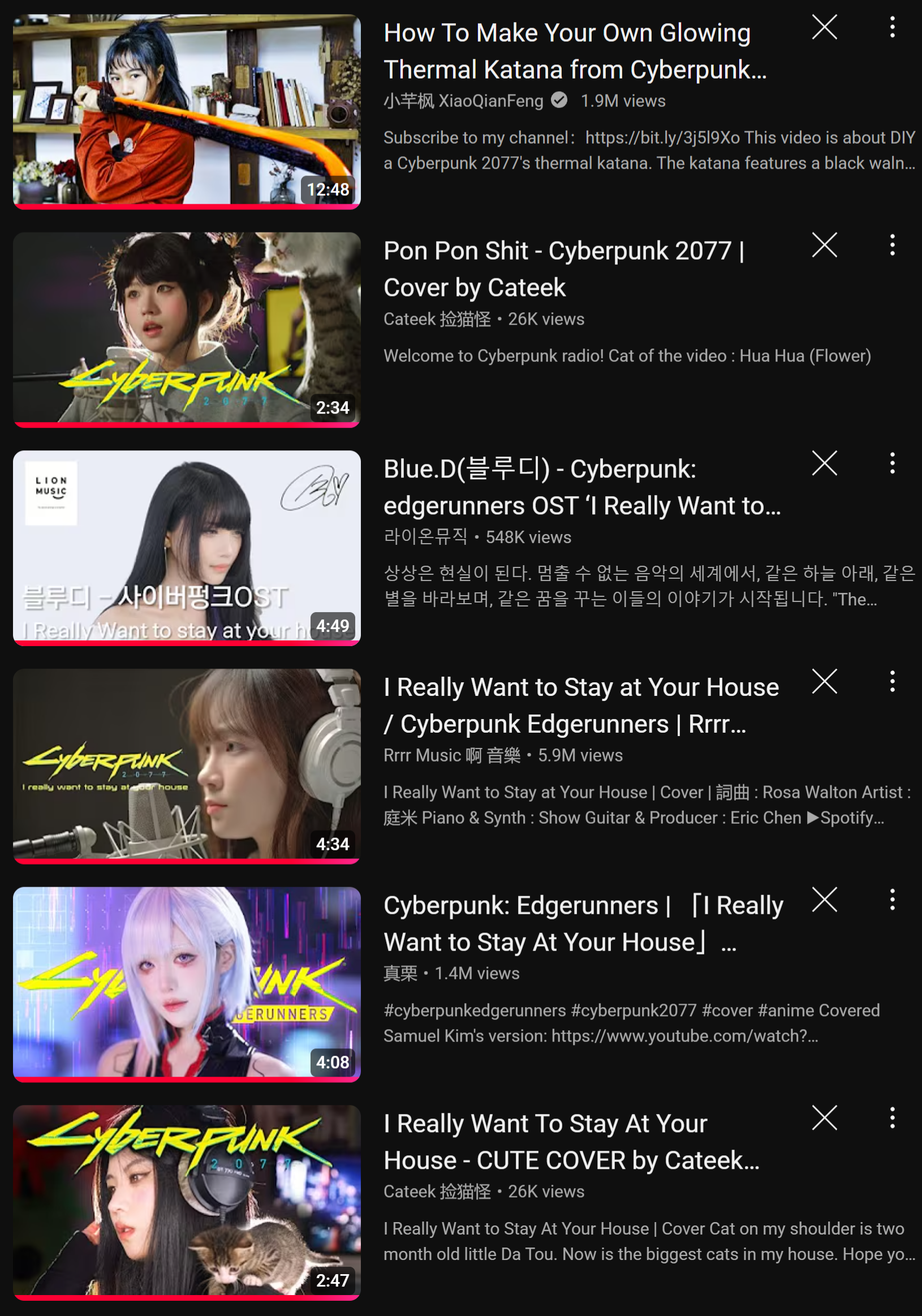
Task: Open more options for 真栗 cover video
Action: (x=892, y=900)
